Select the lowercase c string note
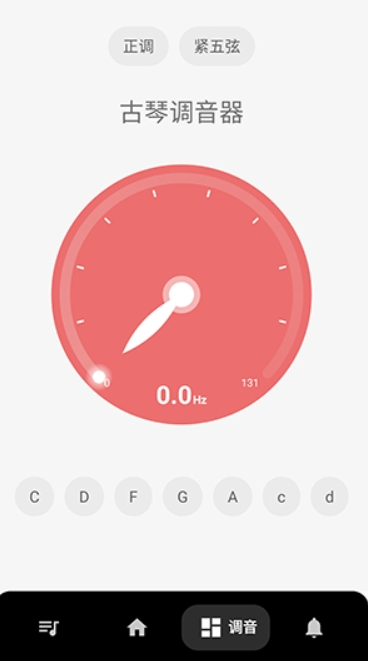Screen dimensions: 368x661 point(281,497)
